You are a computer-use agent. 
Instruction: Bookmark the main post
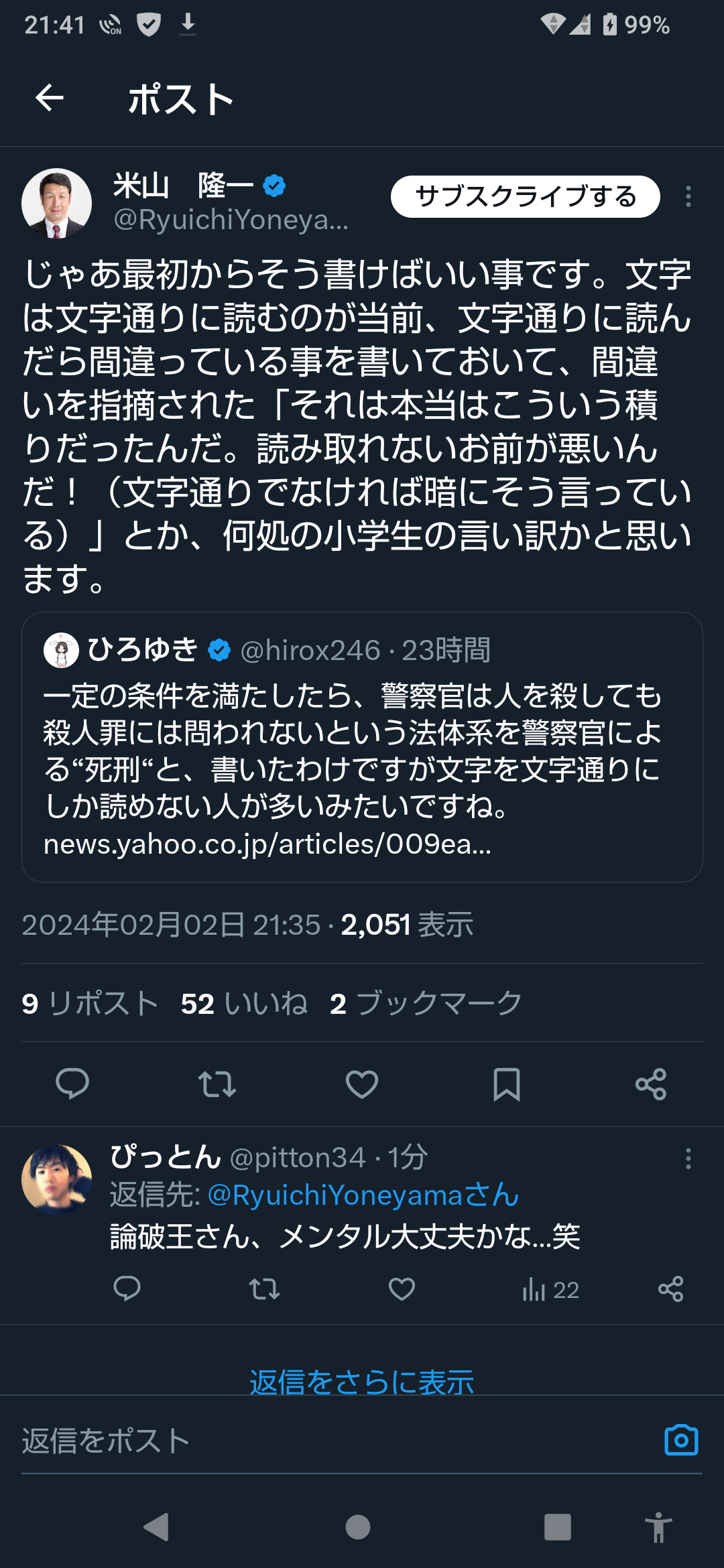pyautogui.click(x=507, y=1084)
